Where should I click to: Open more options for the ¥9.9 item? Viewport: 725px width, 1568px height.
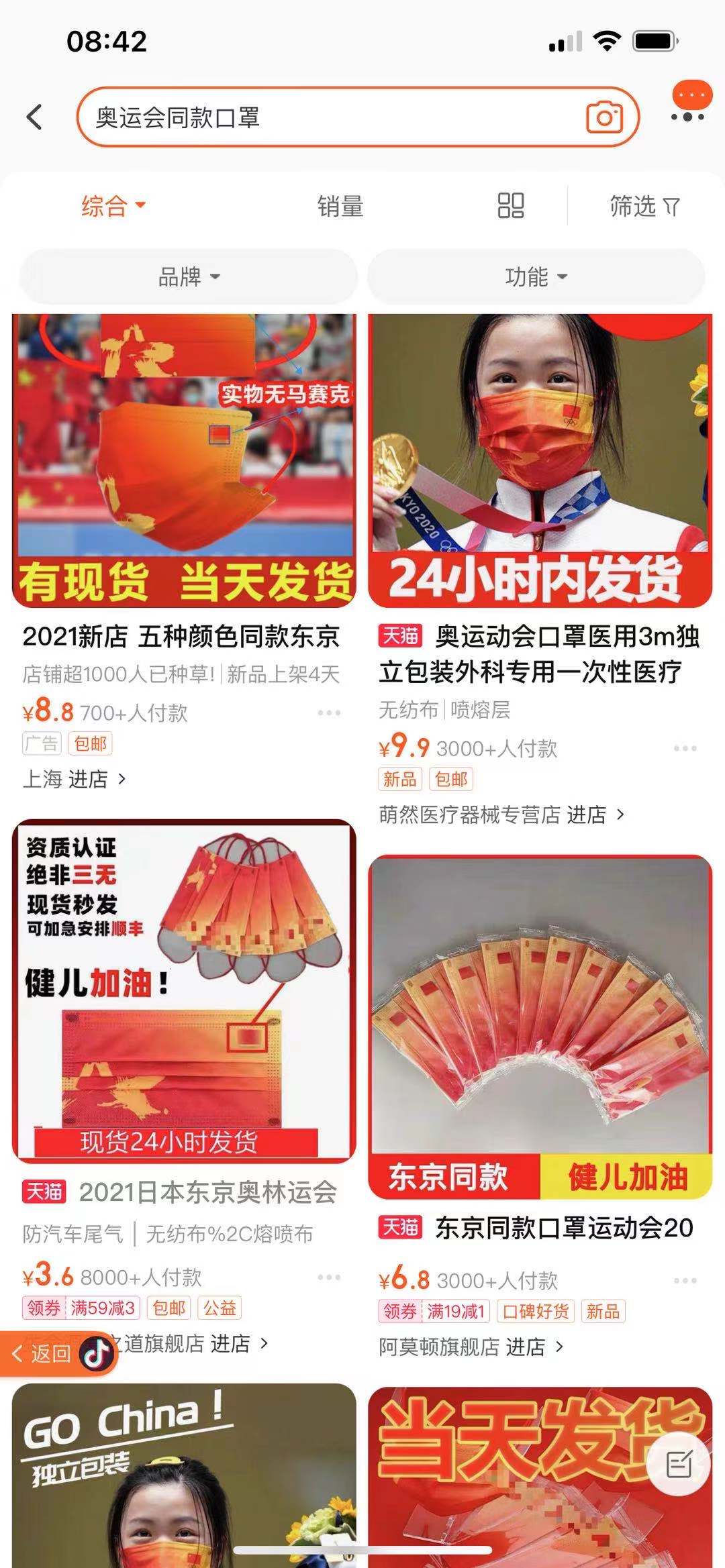[685, 748]
